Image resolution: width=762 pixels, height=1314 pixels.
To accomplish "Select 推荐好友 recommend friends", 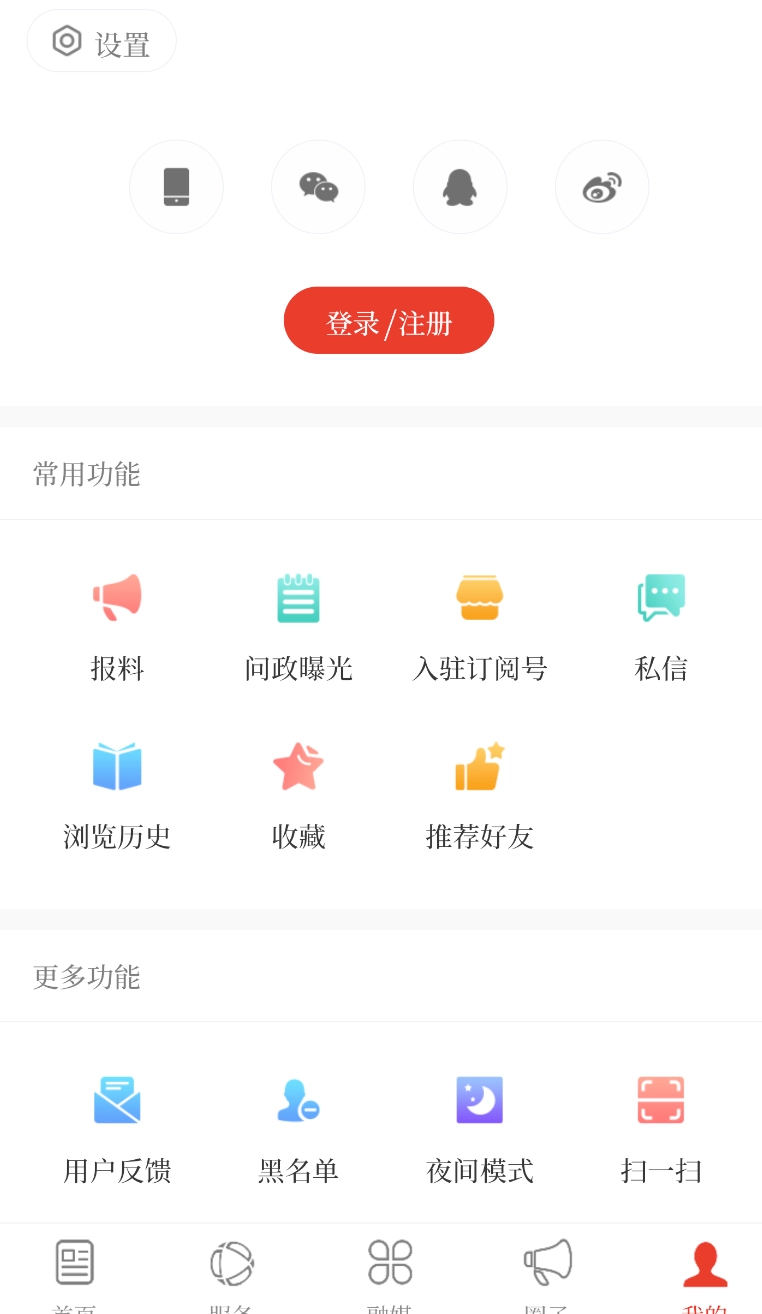I will pos(479,790).
